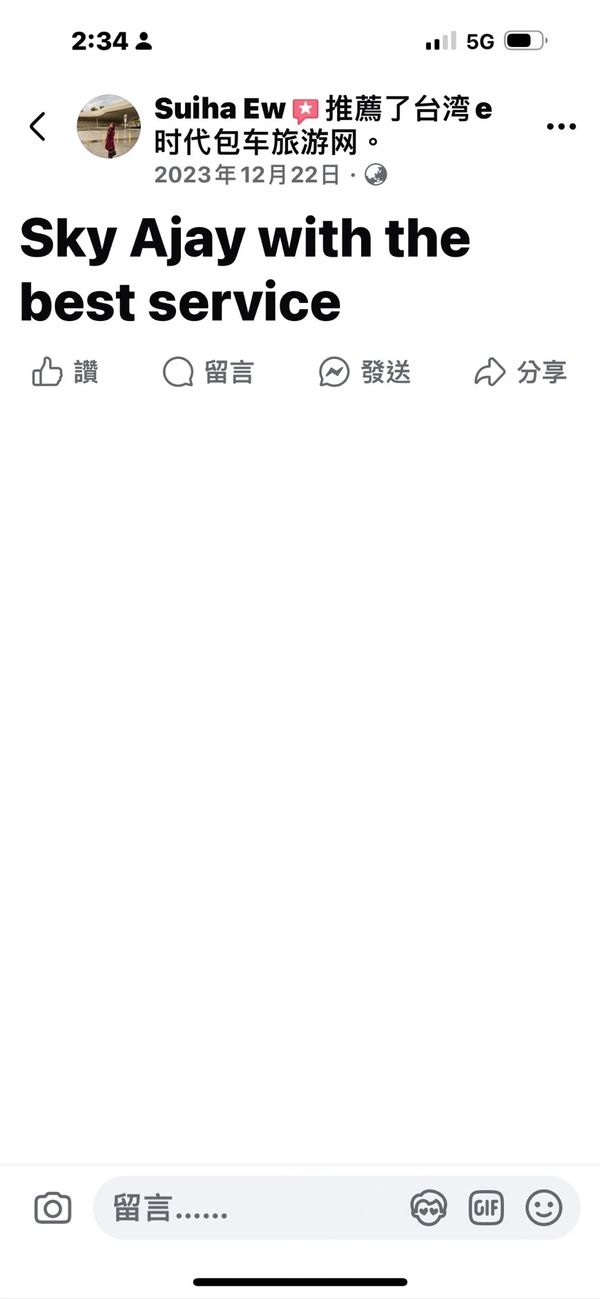The image size is (600, 1299).
Task: Open the GIF picker
Action: coord(487,1208)
